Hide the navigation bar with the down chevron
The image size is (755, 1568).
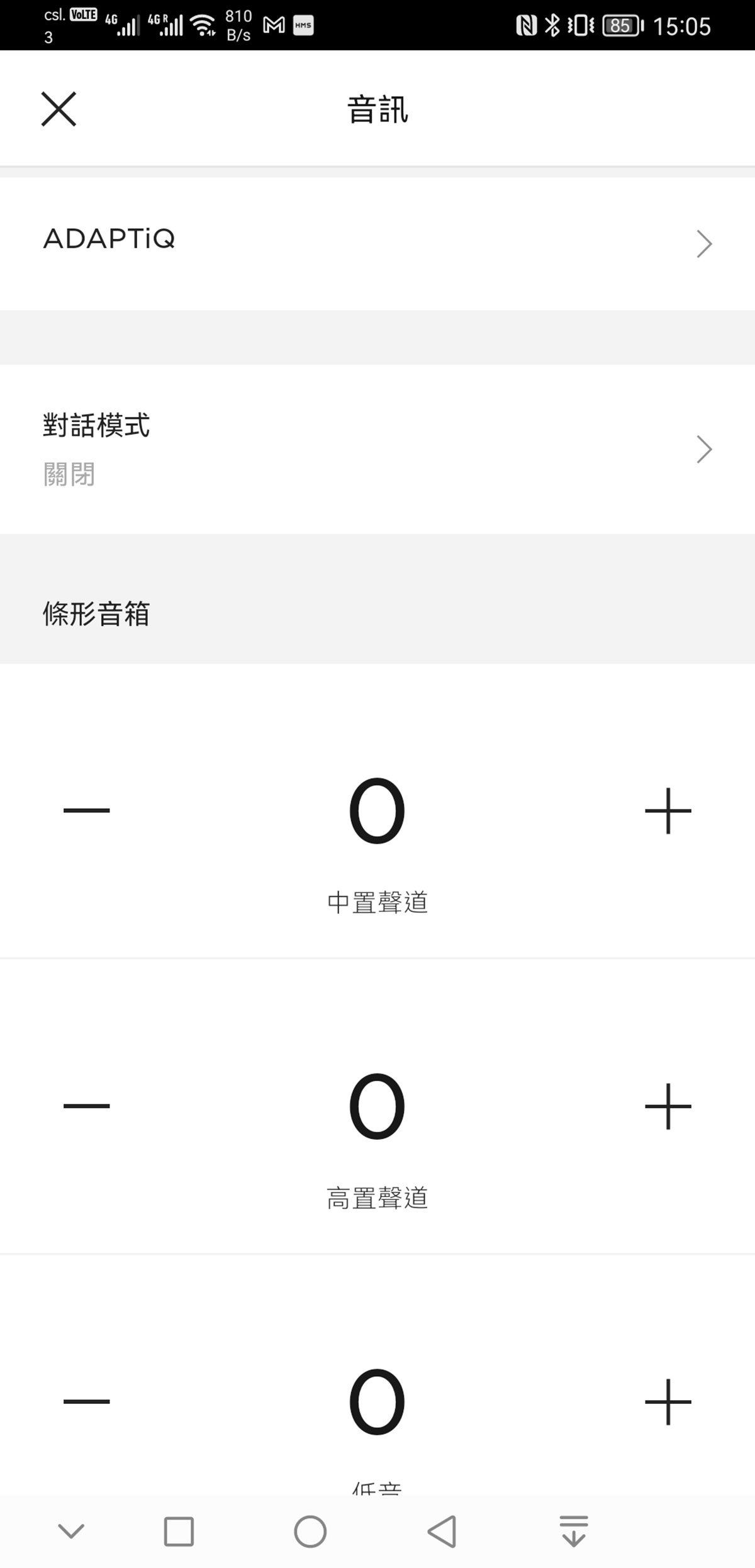tap(71, 1531)
